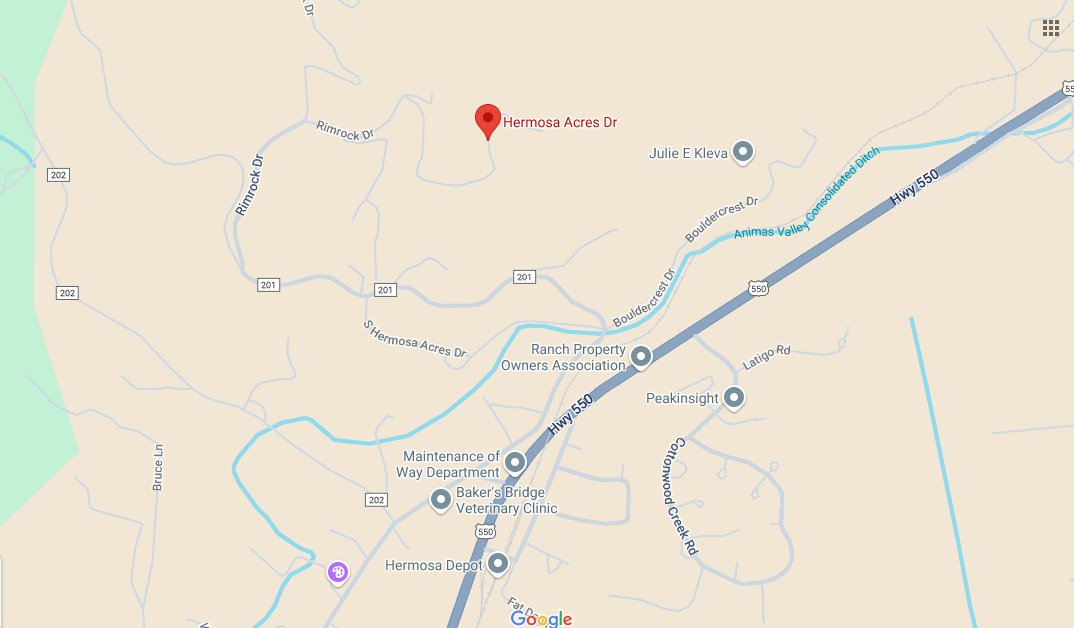Viewport: 1074px width, 628px height.
Task: Select the Hermosa Depot marker
Action: click(497, 564)
